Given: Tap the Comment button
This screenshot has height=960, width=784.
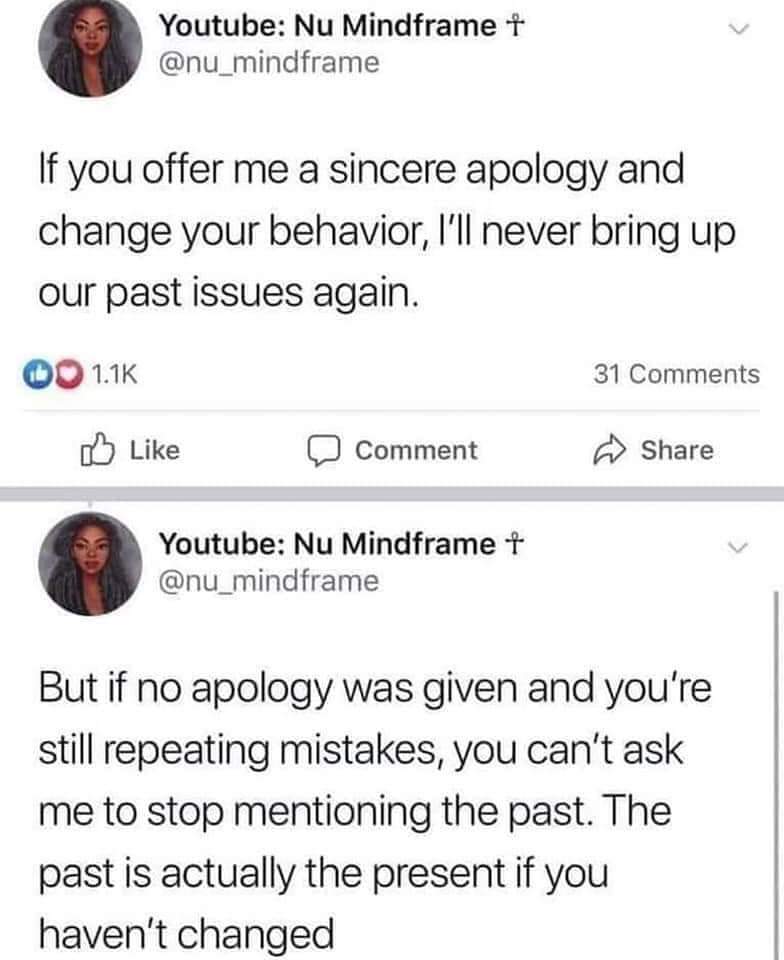Looking at the screenshot, I should [394, 450].
